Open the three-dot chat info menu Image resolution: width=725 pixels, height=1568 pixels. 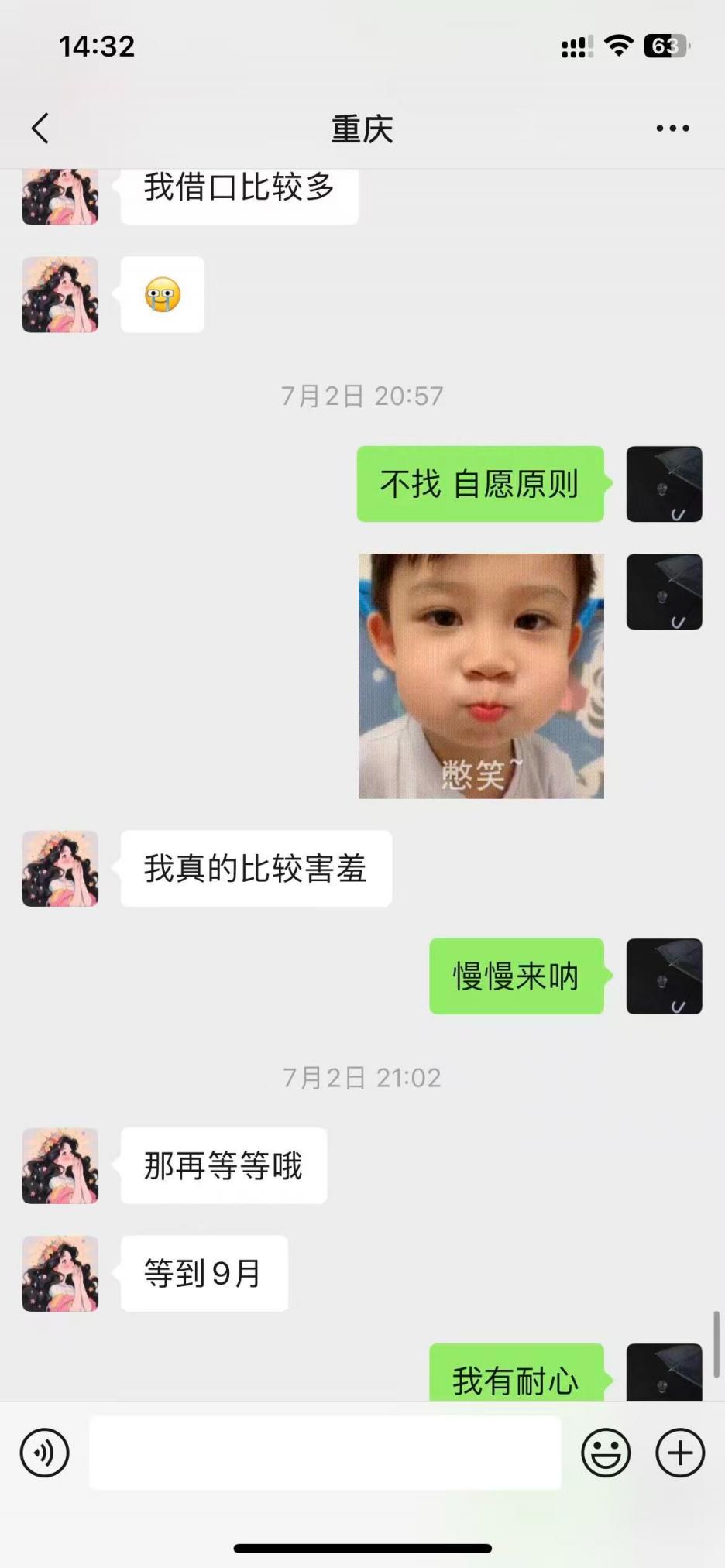[672, 129]
